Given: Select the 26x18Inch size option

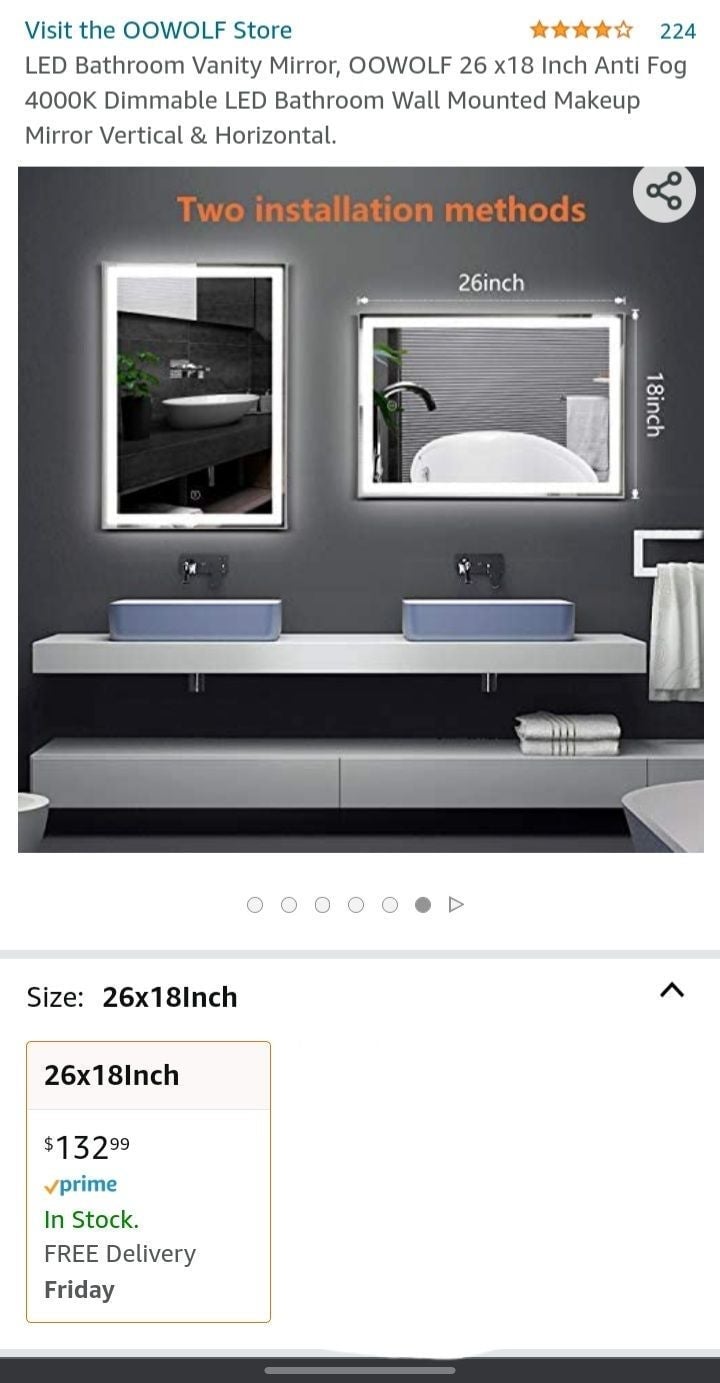Looking at the screenshot, I should [x=148, y=1181].
